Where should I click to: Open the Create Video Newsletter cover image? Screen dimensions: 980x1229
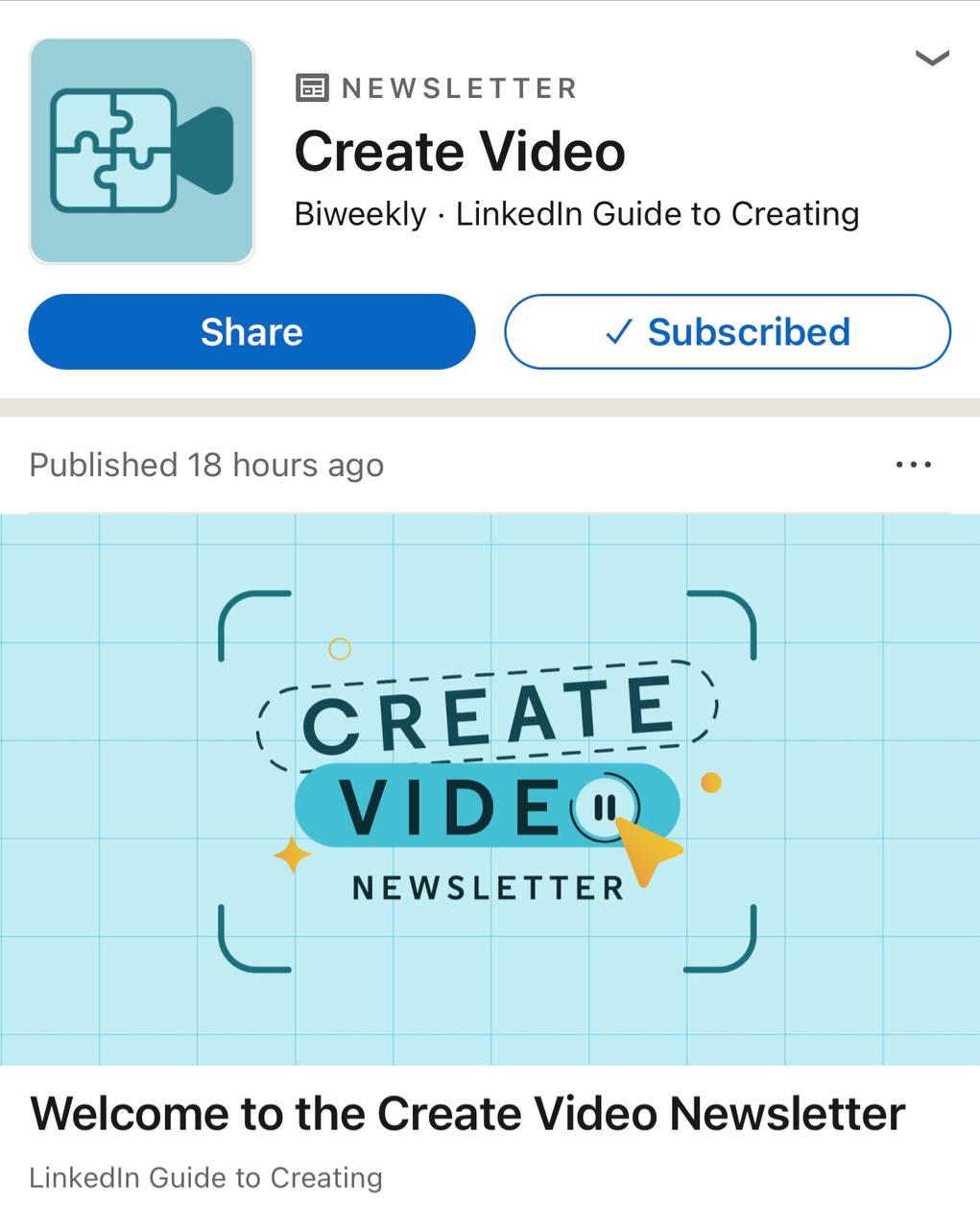click(490, 789)
